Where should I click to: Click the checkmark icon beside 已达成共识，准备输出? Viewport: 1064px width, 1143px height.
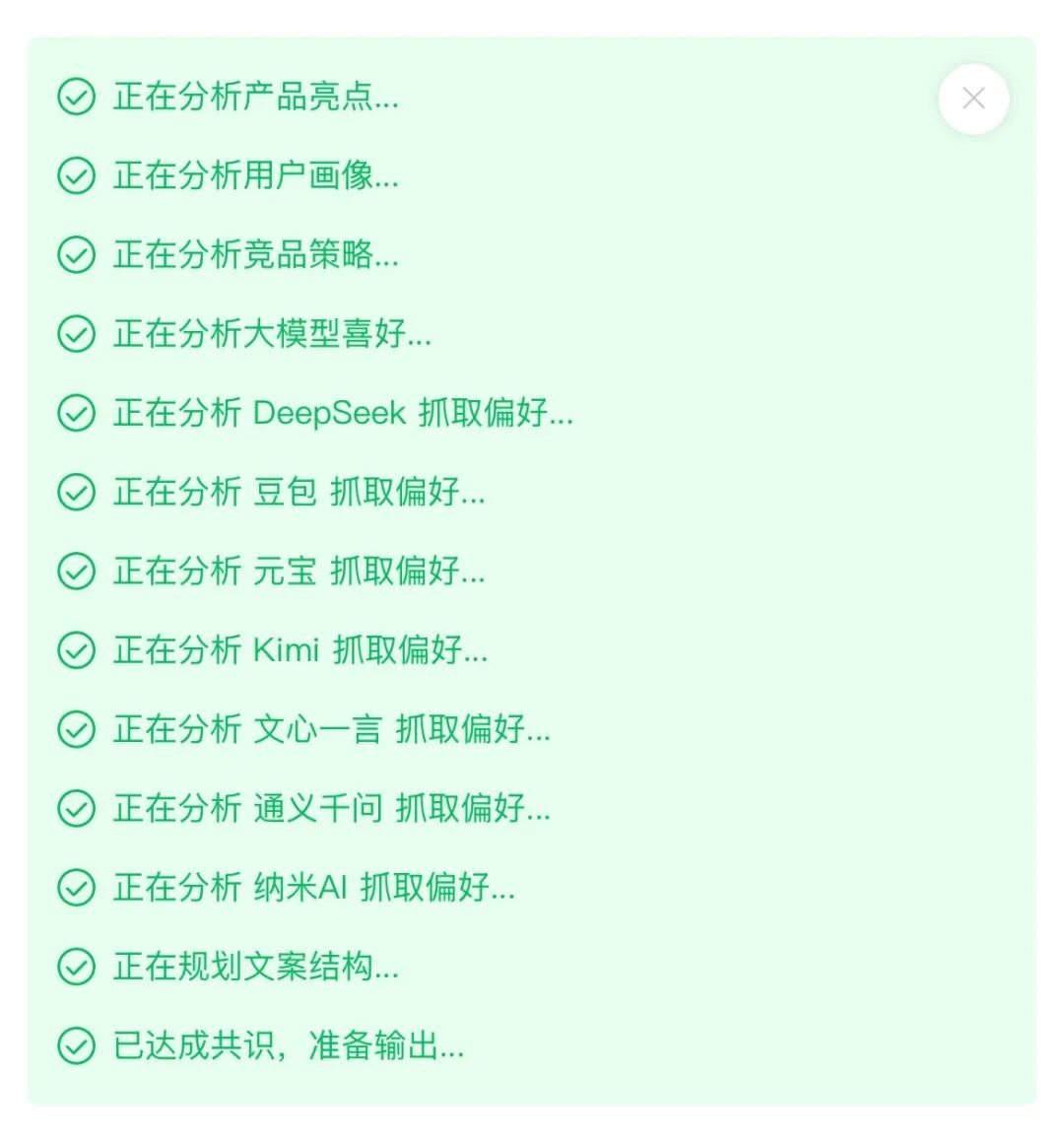tap(77, 1046)
